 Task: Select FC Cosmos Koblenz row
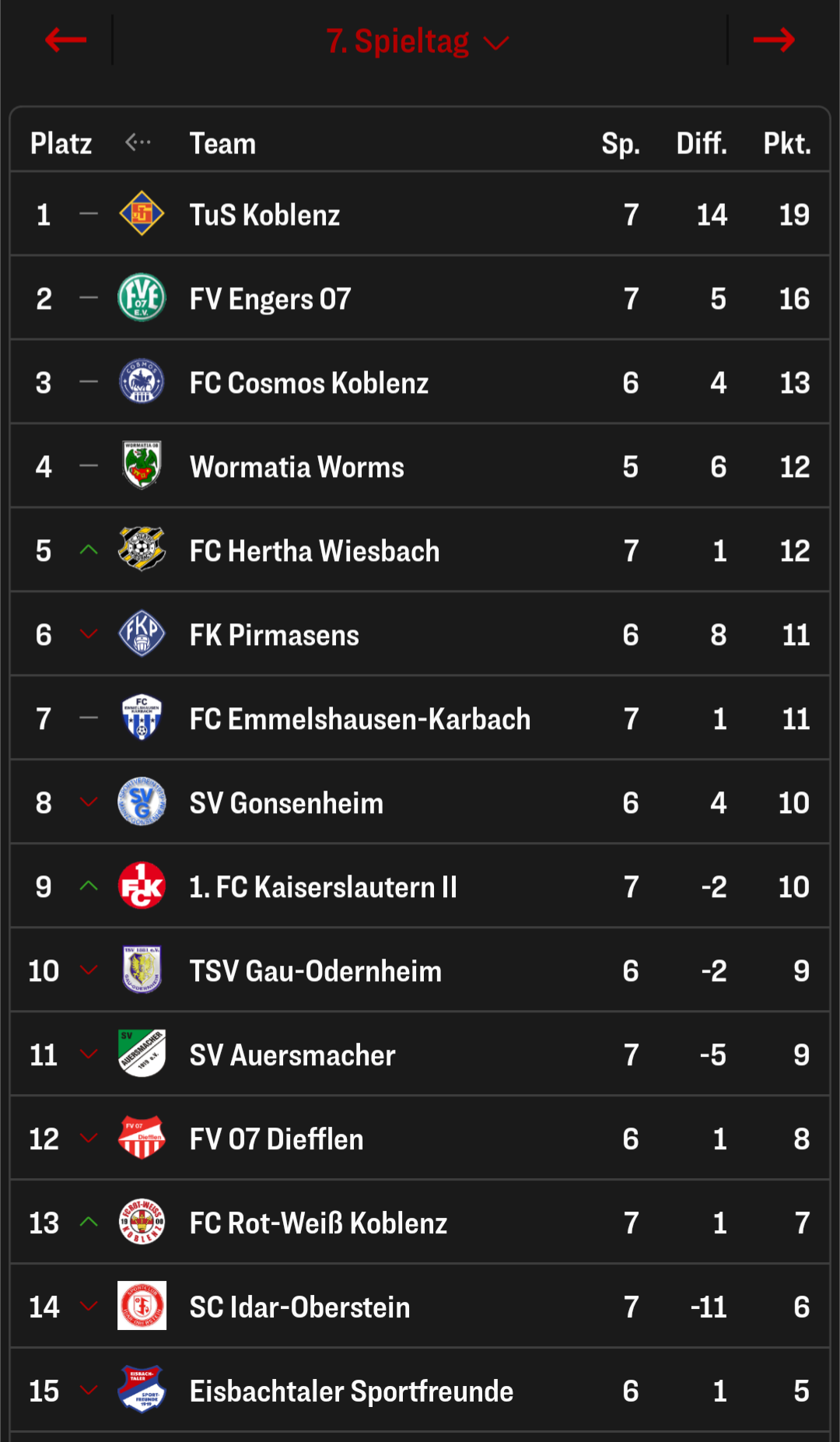click(x=420, y=382)
